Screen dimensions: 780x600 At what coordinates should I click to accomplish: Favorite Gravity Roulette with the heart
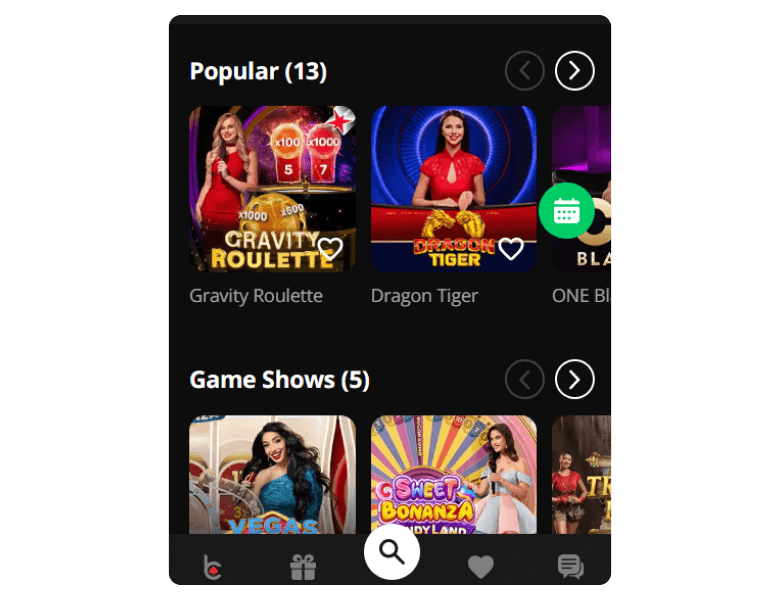click(330, 248)
